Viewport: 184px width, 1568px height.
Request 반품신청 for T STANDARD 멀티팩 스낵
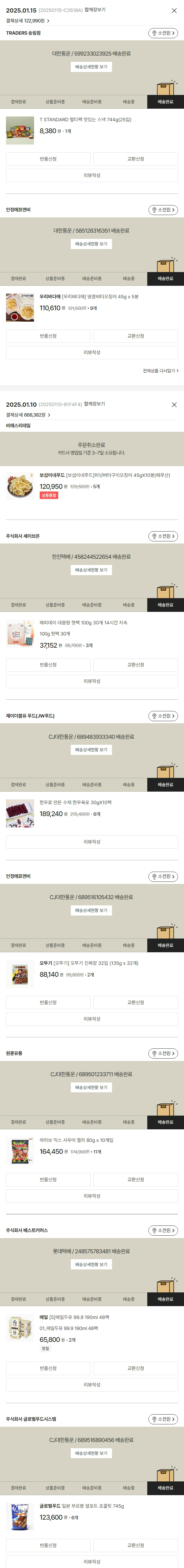48,159
